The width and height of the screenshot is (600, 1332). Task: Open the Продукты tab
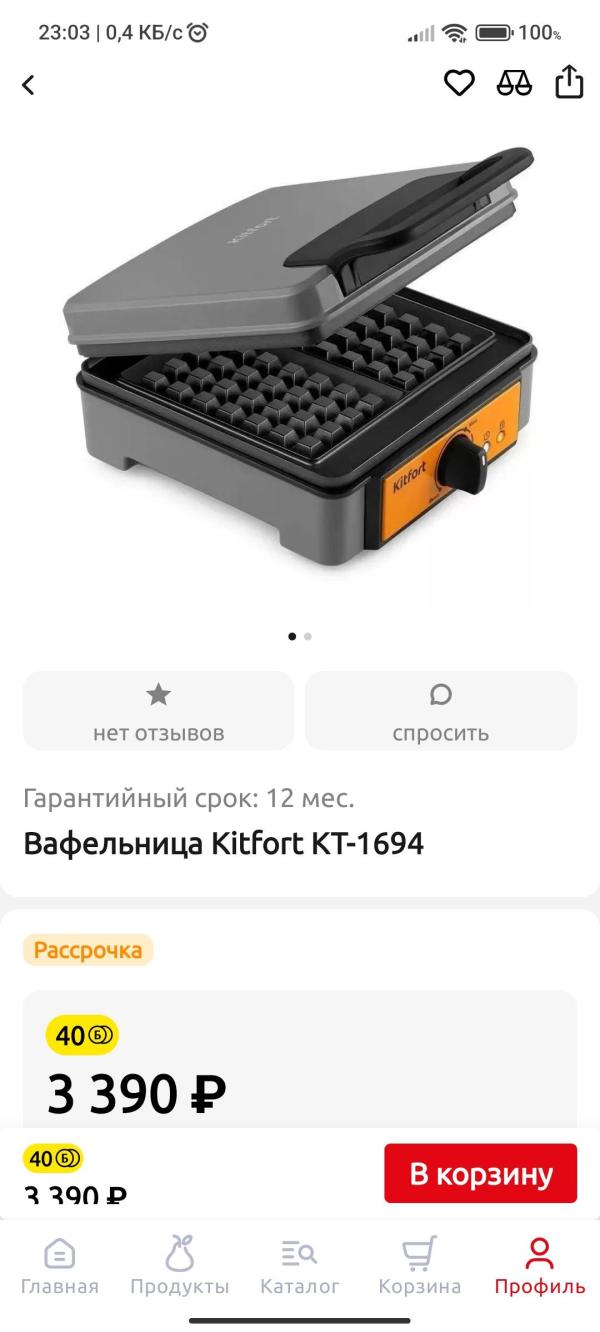click(180, 1264)
